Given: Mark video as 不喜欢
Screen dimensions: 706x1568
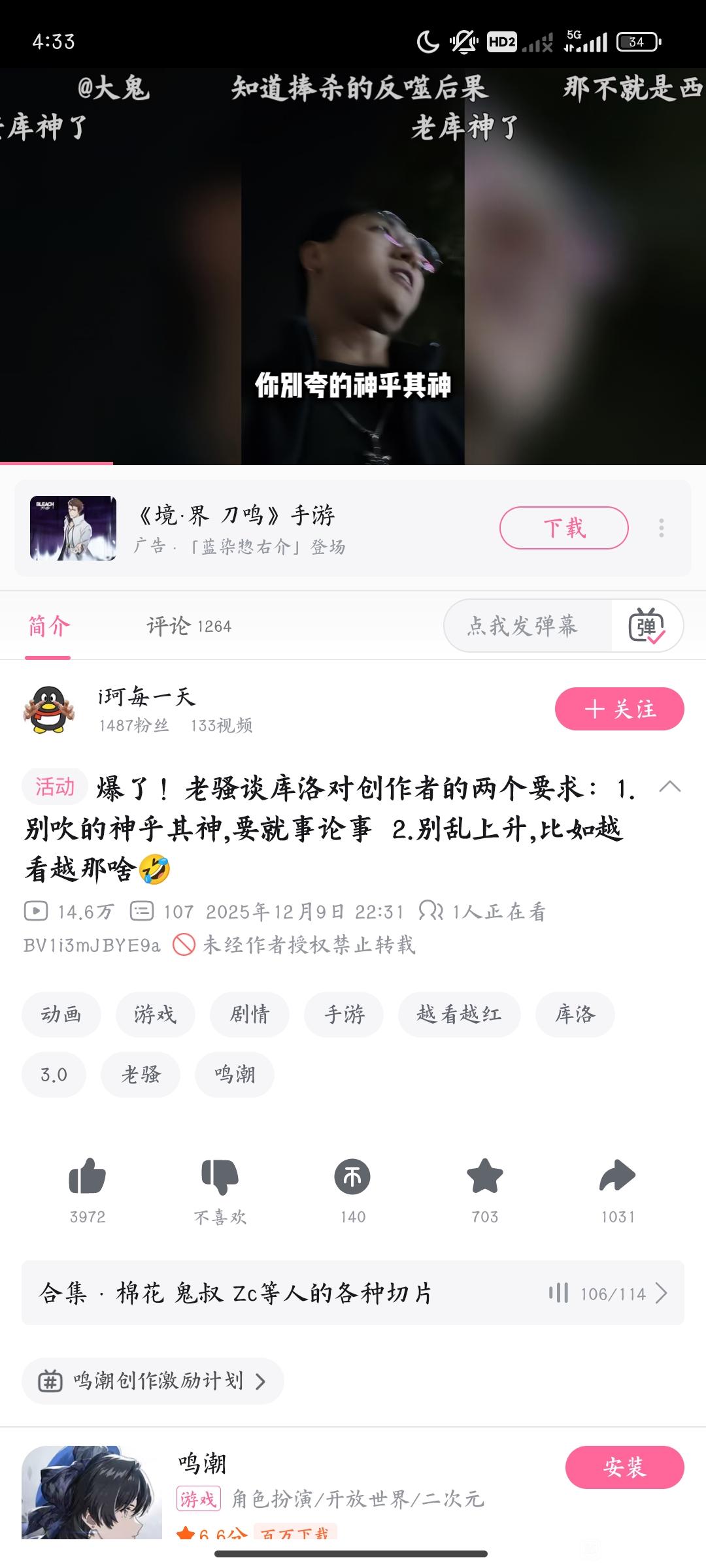Looking at the screenshot, I should (x=220, y=1177).
